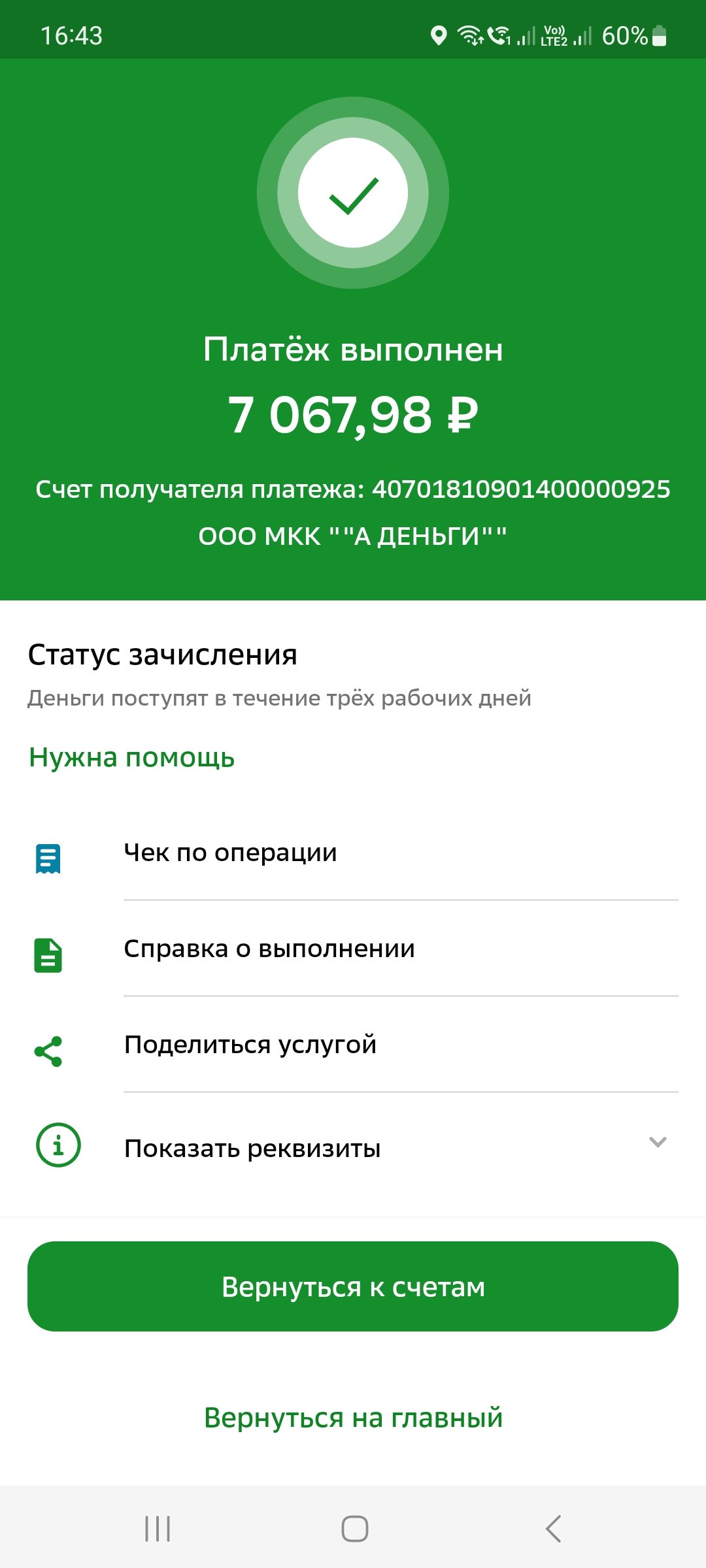This screenshot has width=706, height=1568.
Task: Go back via Вернуться на главный
Action: click(x=353, y=1418)
